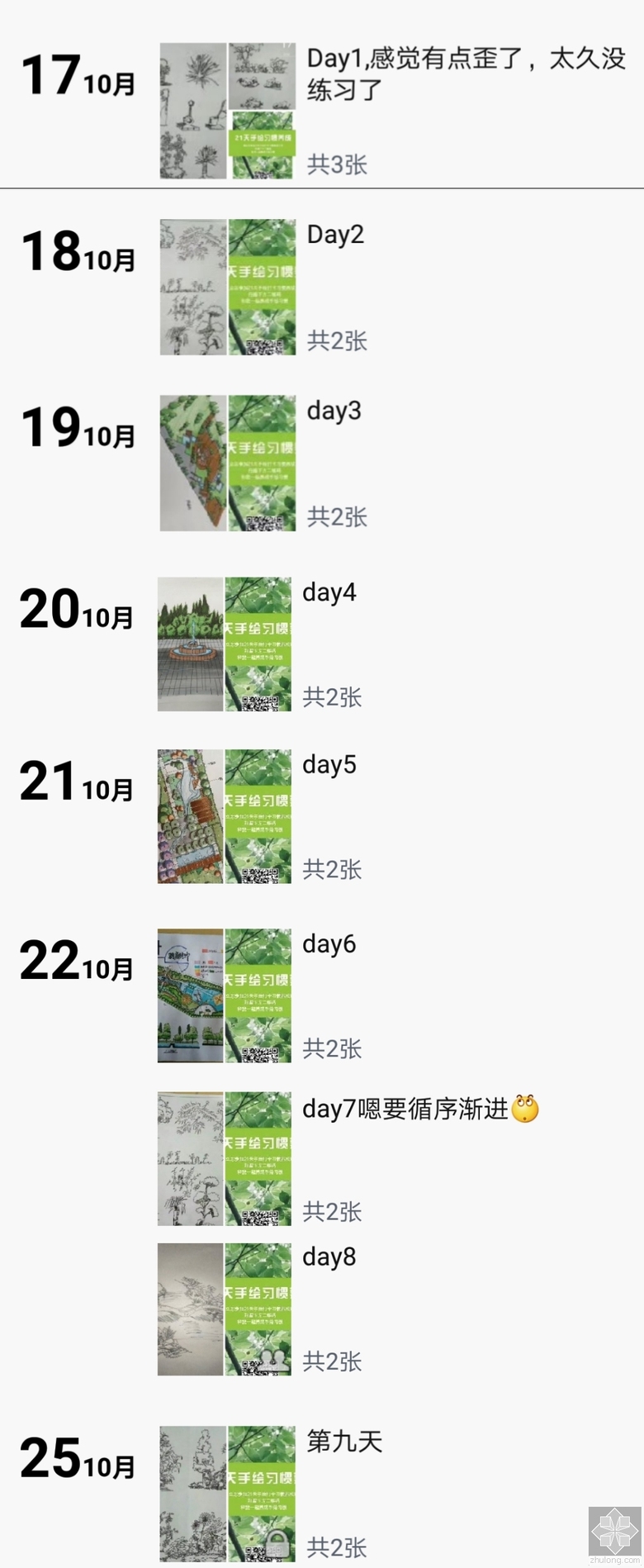Open the day5 post

click(x=329, y=764)
